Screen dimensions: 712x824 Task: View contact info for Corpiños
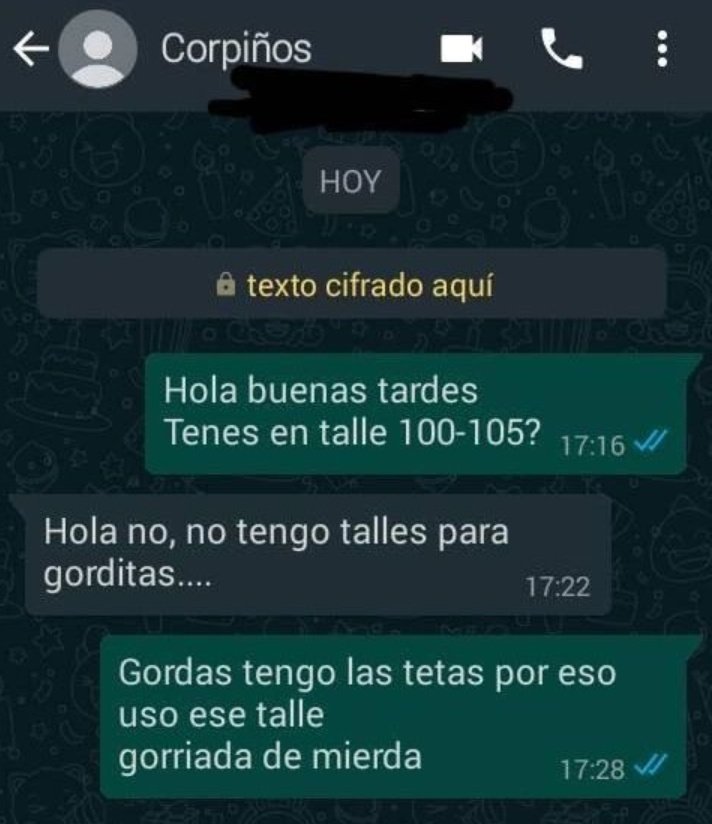(x=237, y=48)
